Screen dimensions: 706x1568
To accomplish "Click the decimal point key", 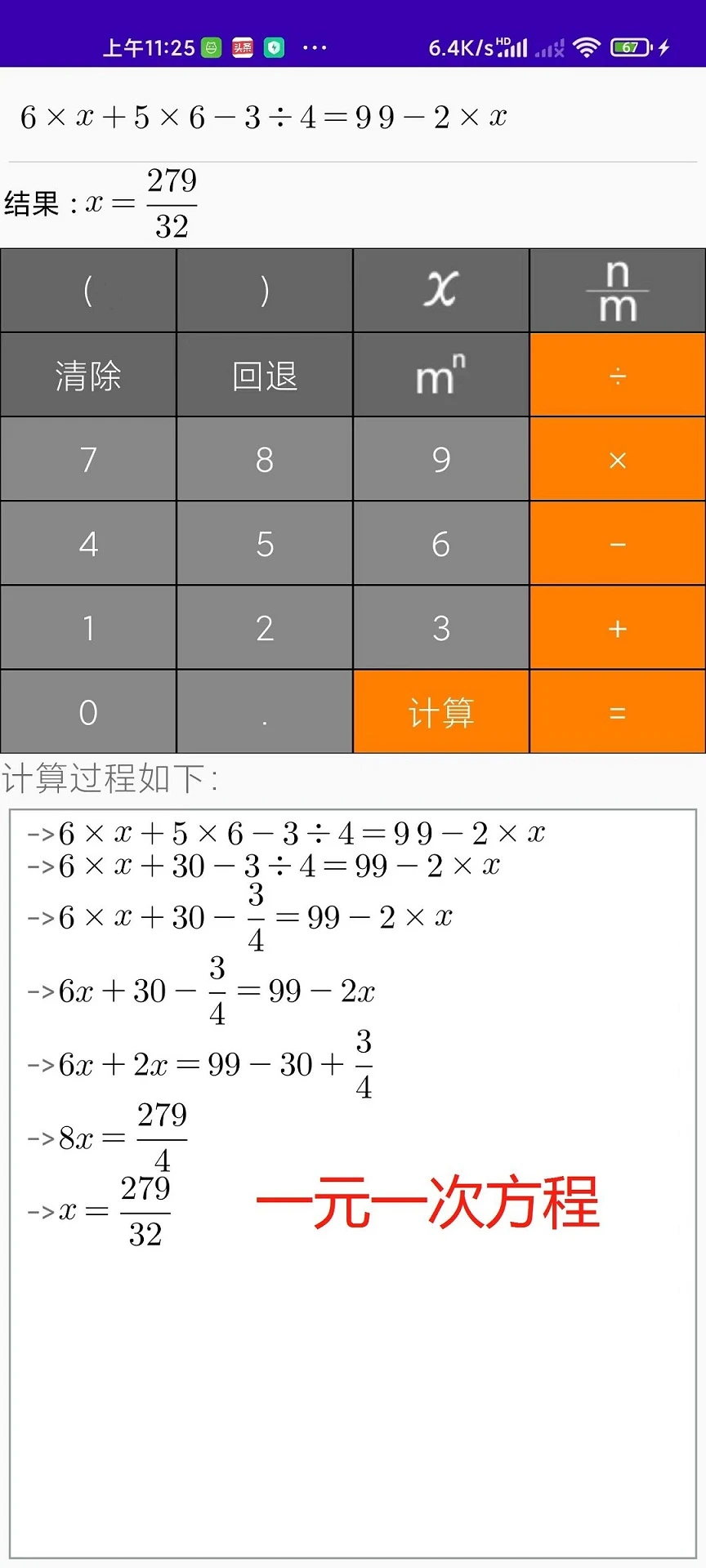I will pos(264,712).
